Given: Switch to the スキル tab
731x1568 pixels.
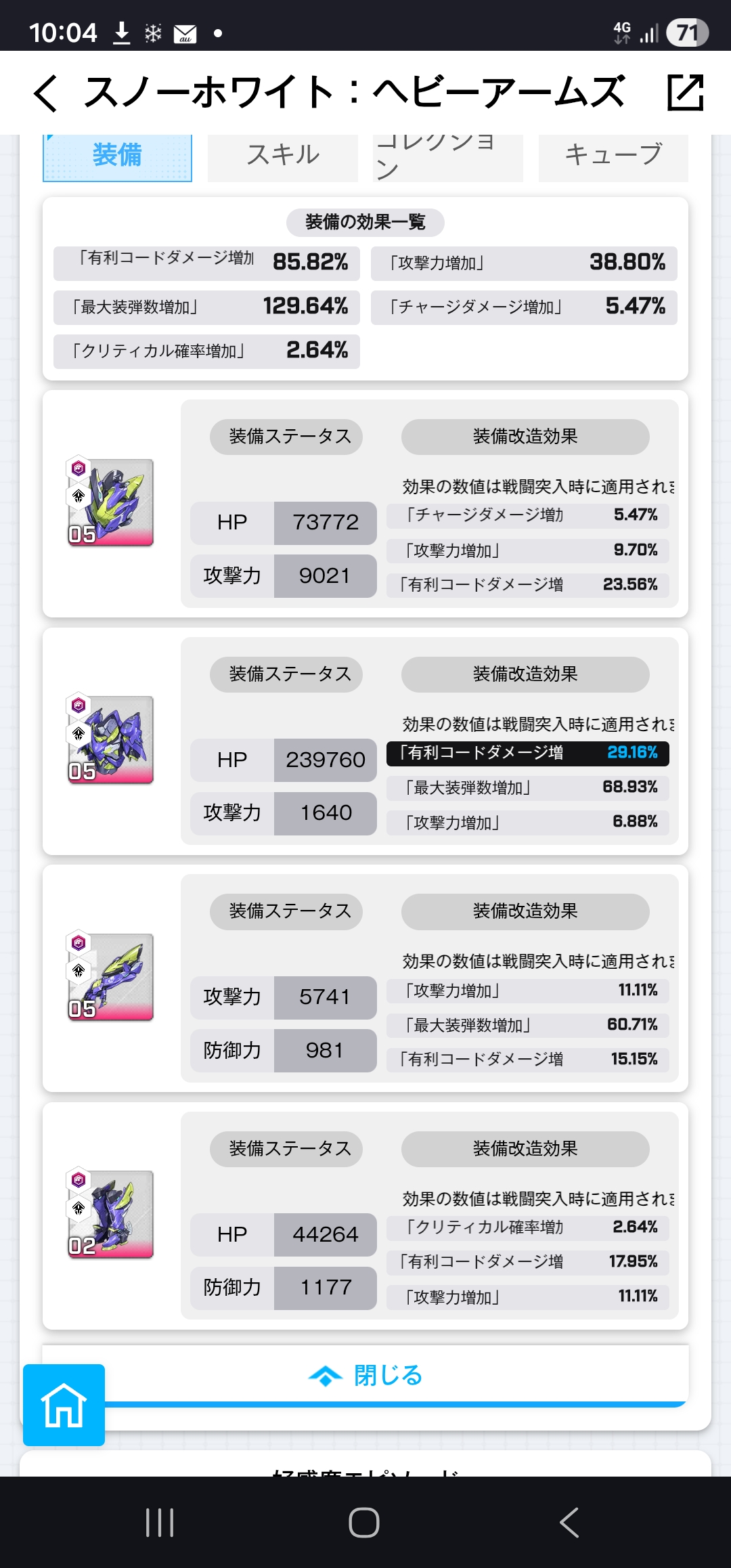Looking at the screenshot, I should pos(282,156).
